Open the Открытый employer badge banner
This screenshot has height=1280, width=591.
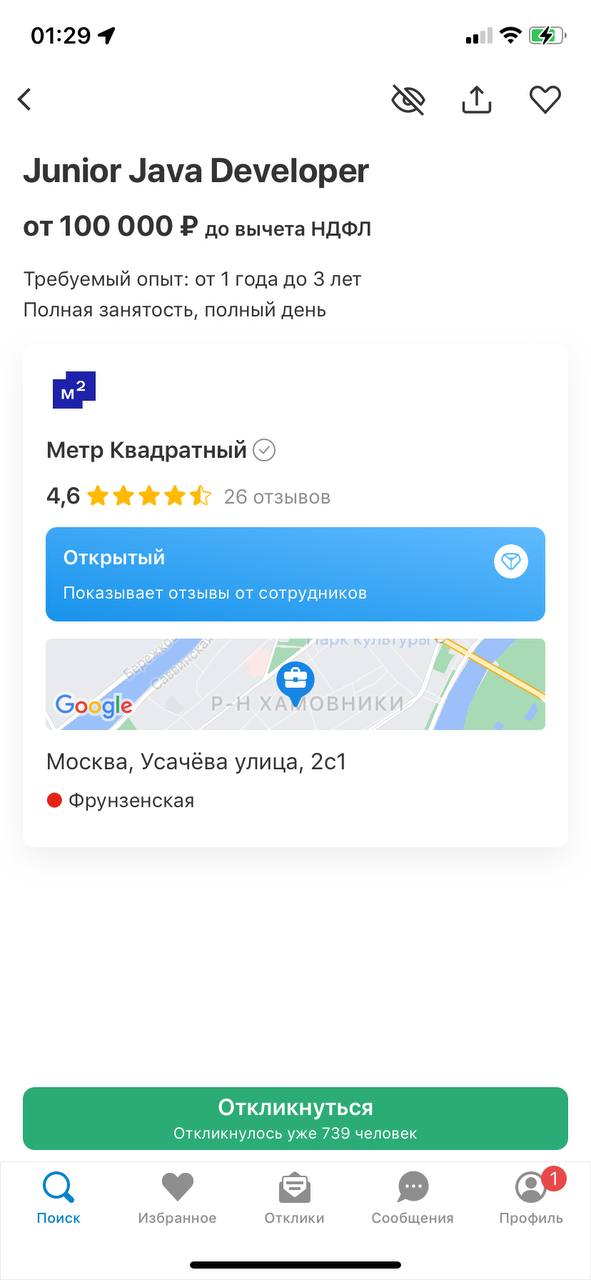click(295, 574)
